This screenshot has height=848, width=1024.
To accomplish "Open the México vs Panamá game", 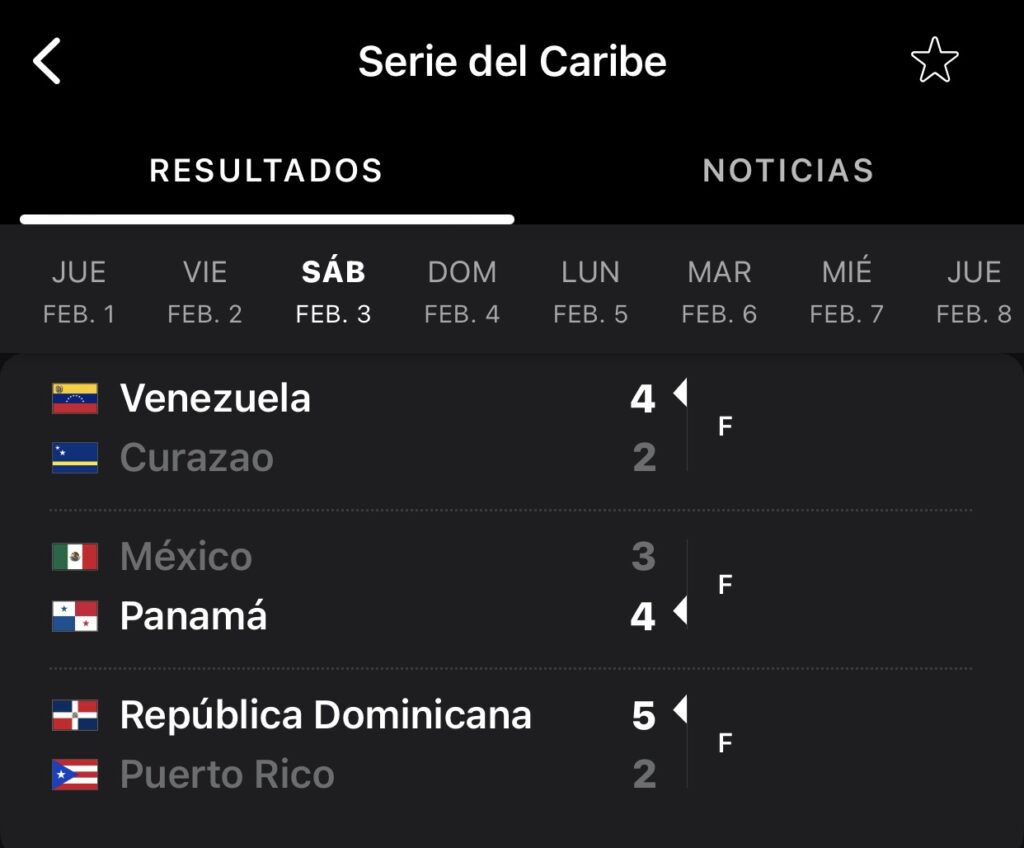I will point(511,586).
